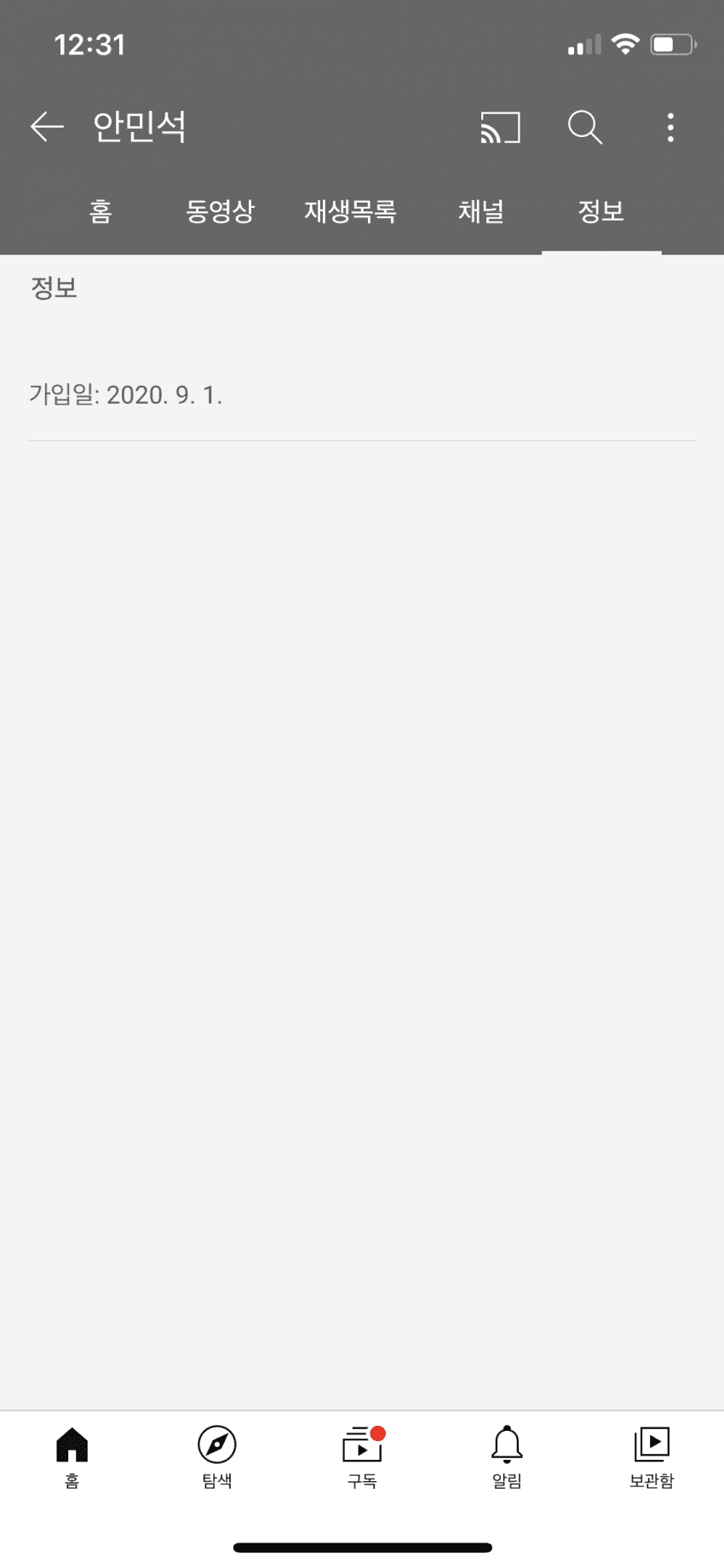Image resolution: width=724 pixels, height=1568 pixels.
Task: Search within the channel
Action: pyautogui.click(x=585, y=128)
